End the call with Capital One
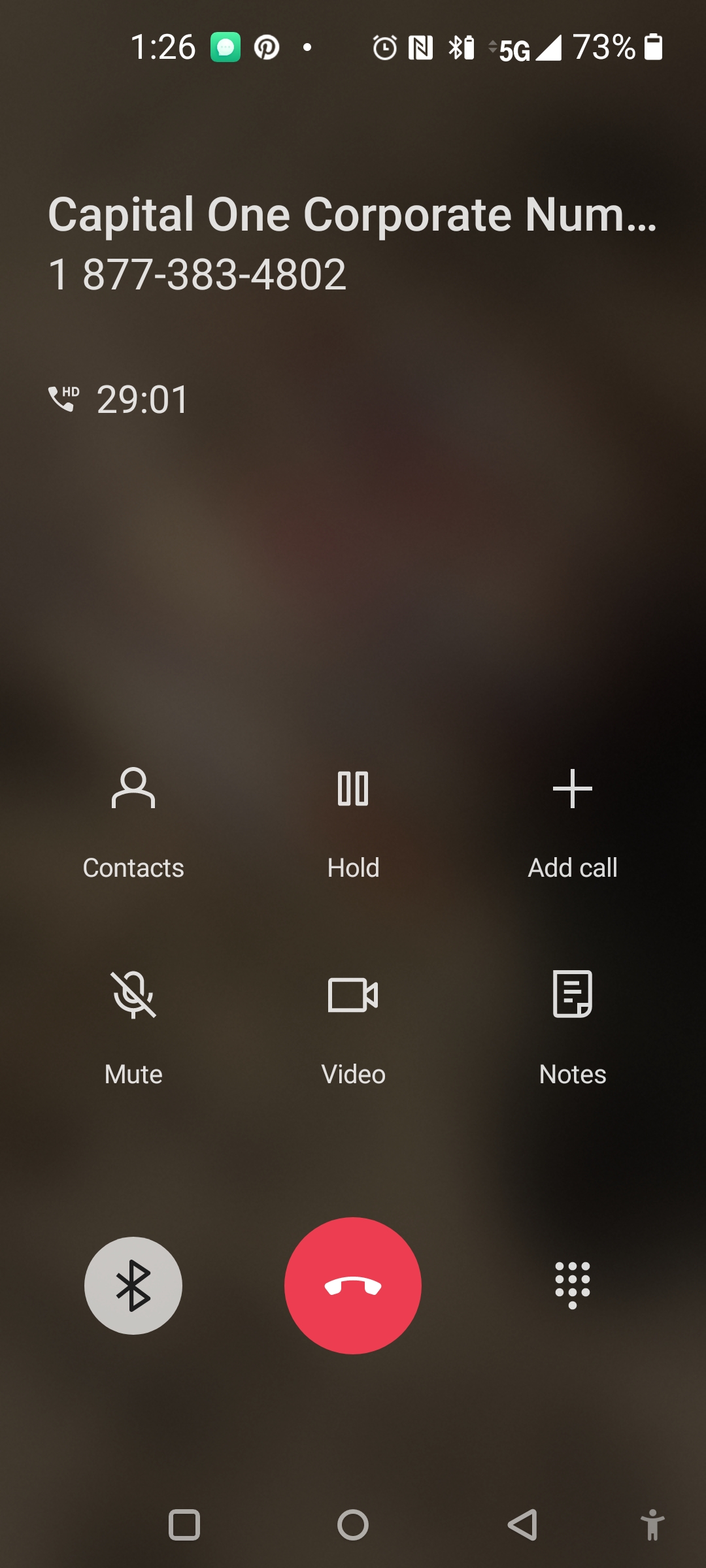The height and width of the screenshot is (1568, 706). [x=353, y=1285]
